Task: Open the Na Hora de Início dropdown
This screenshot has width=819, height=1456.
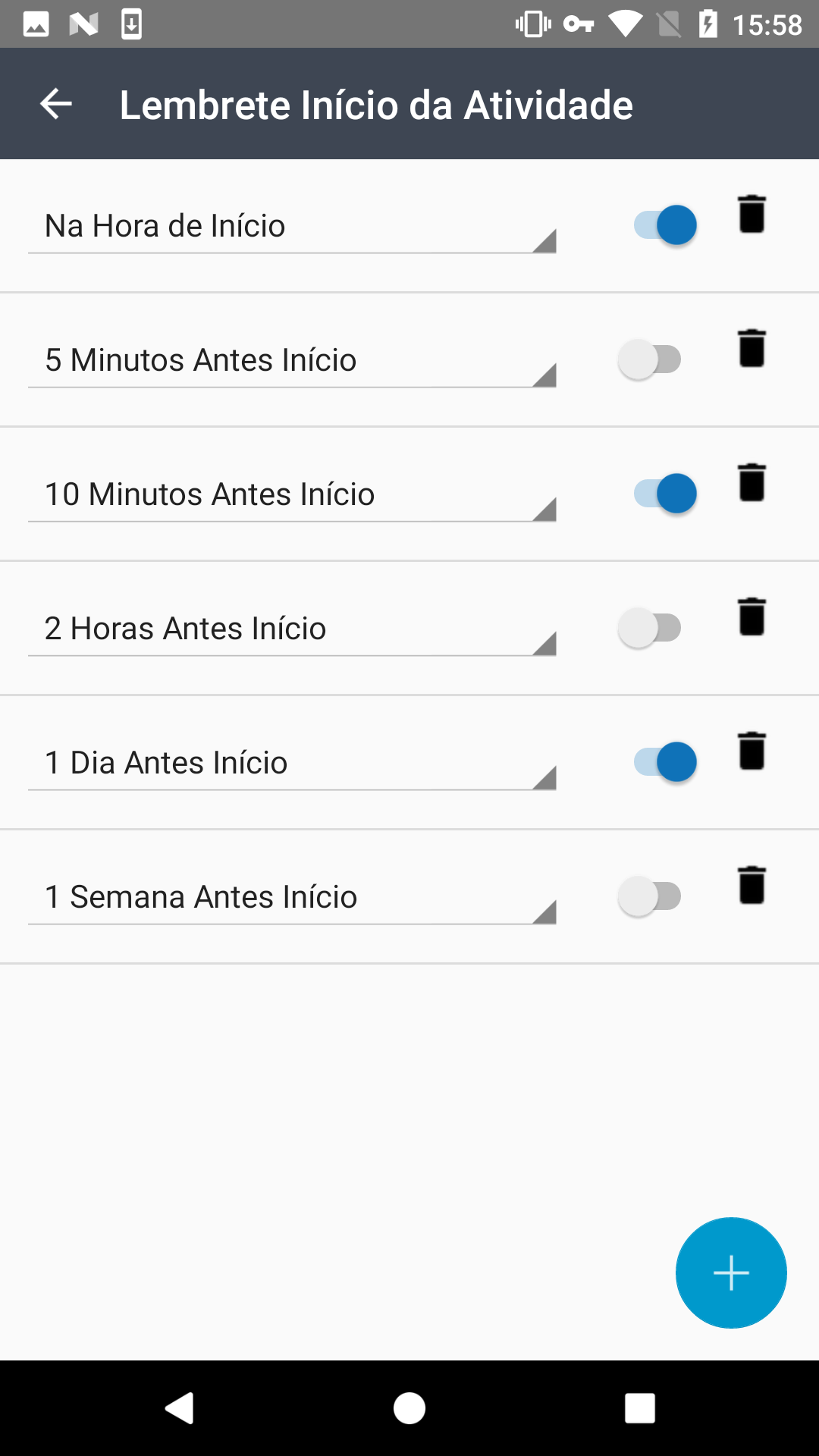Action: click(292, 226)
